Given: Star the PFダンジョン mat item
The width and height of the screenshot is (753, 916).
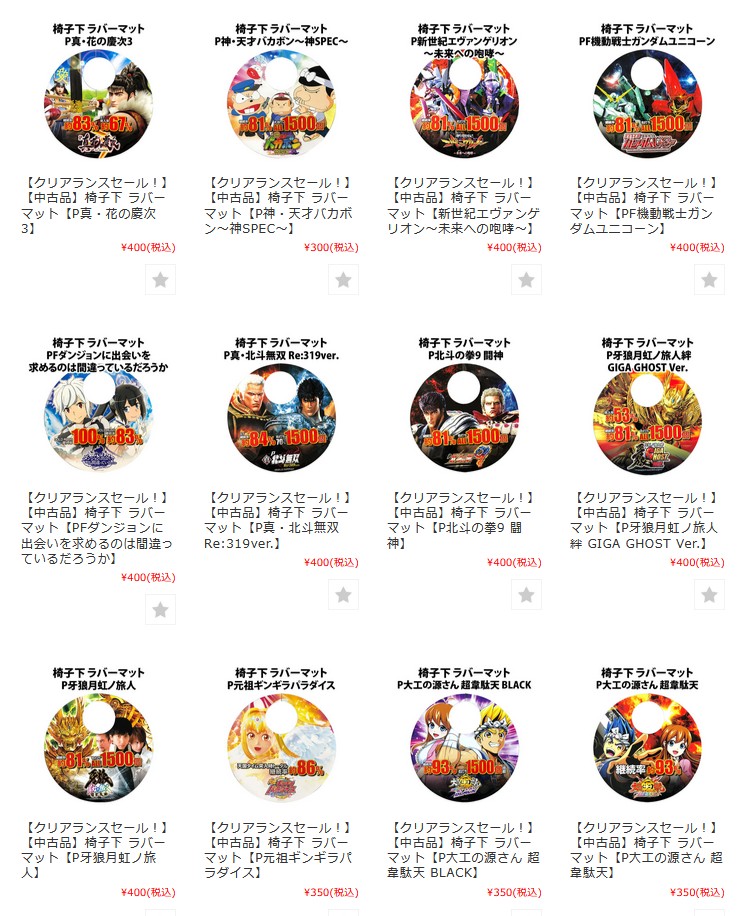Looking at the screenshot, I should point(160,609).
